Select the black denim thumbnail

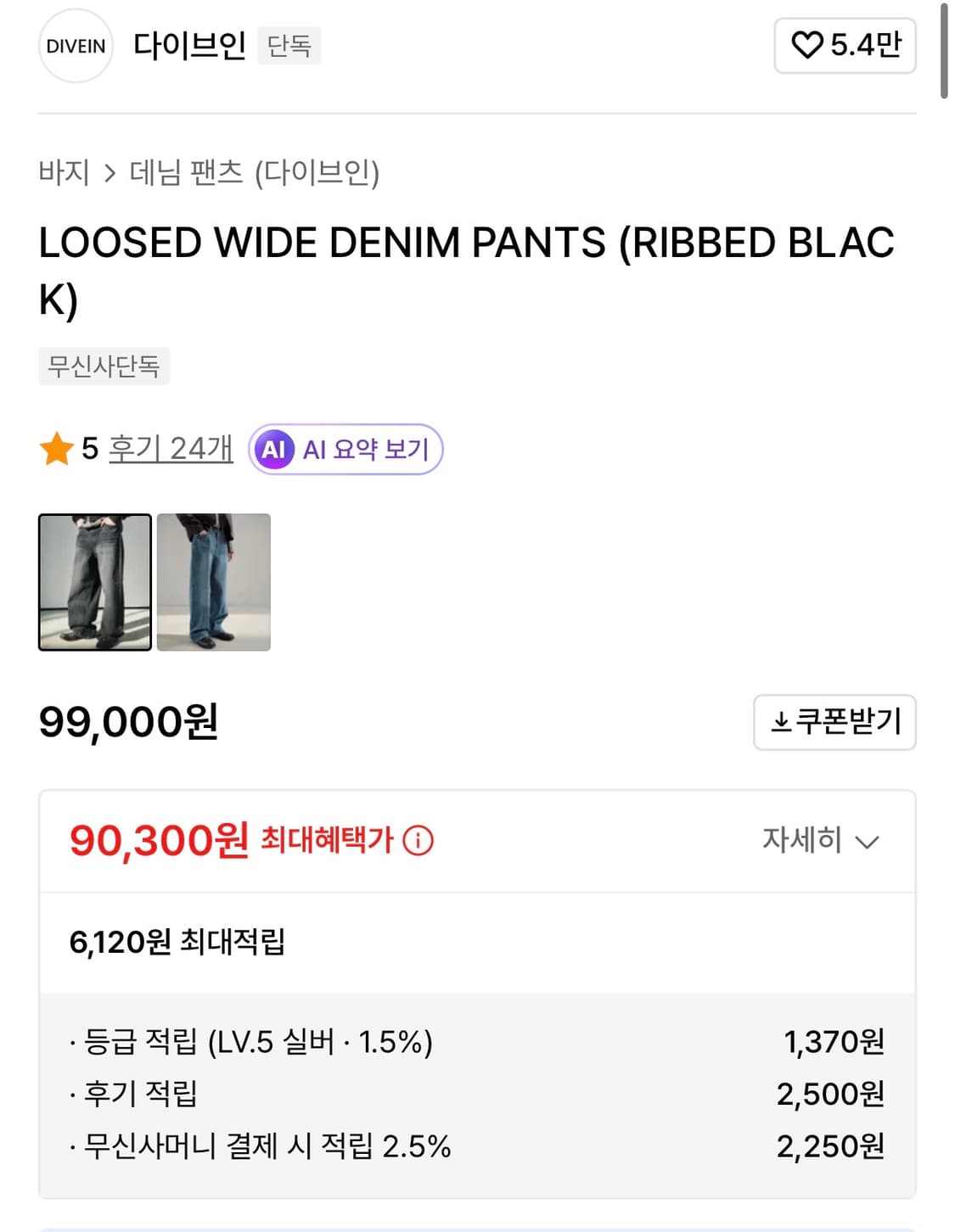click(93, 583)
